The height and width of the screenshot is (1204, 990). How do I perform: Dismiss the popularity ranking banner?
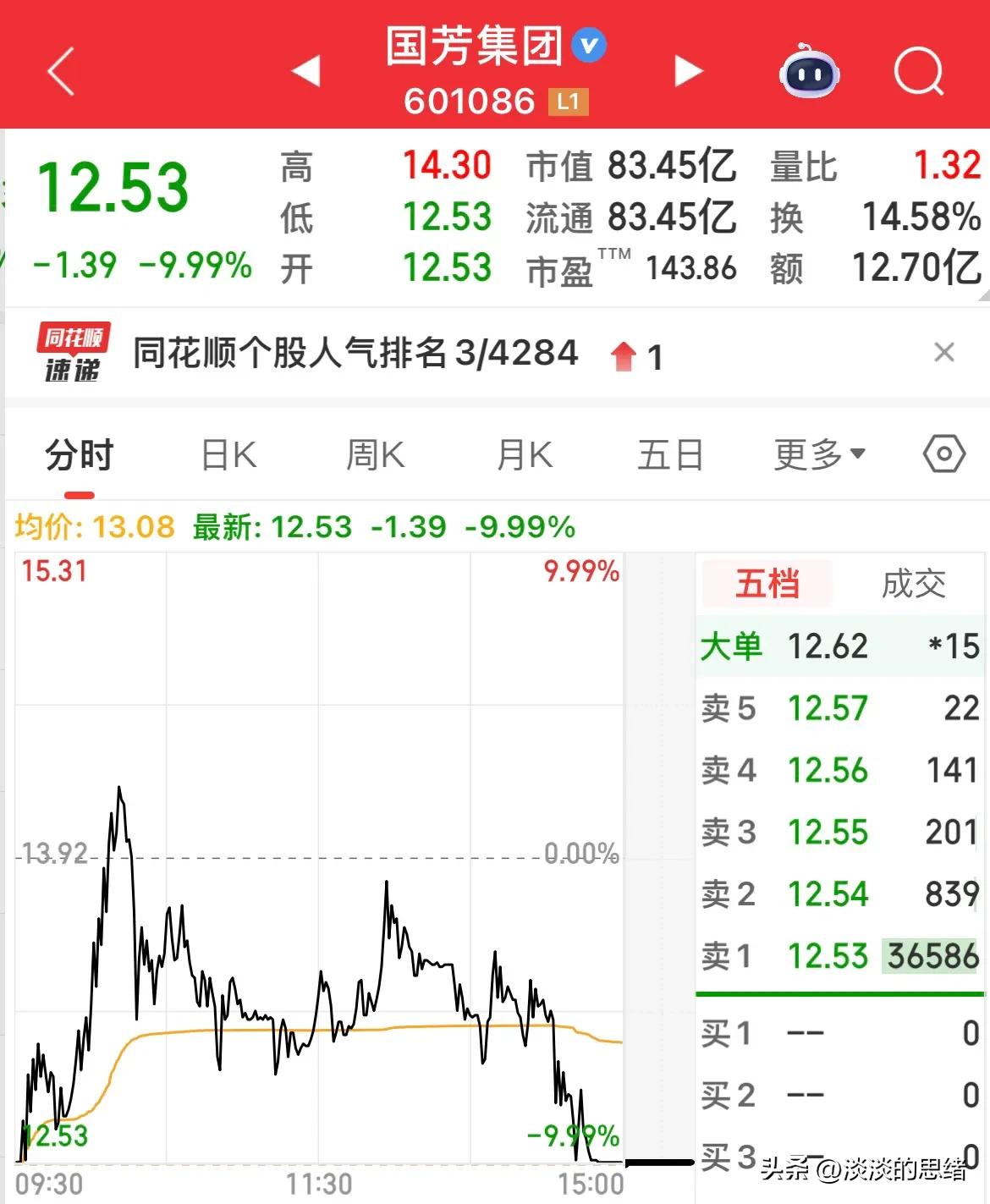click(x=945, y=353)
